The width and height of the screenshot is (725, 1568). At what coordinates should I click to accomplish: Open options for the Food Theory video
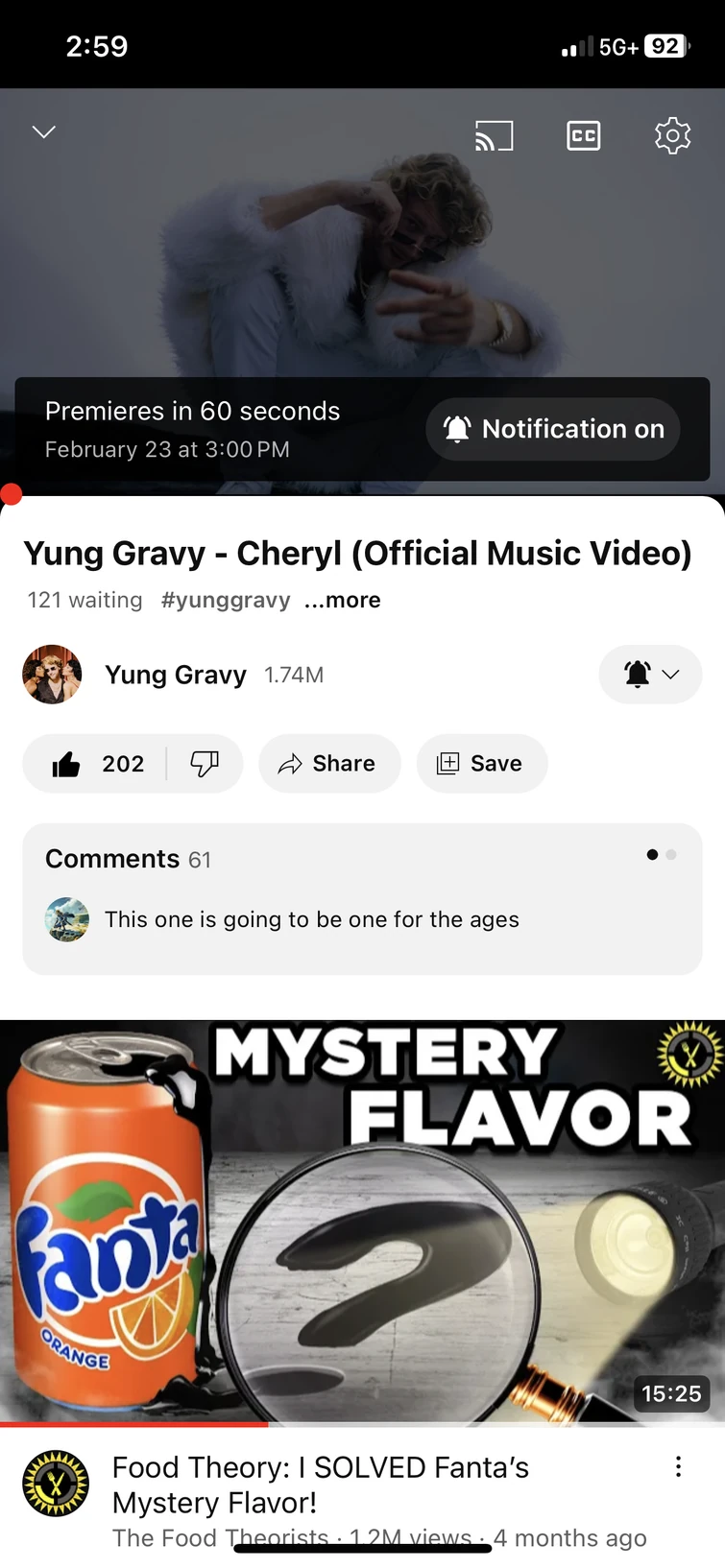678,1466
